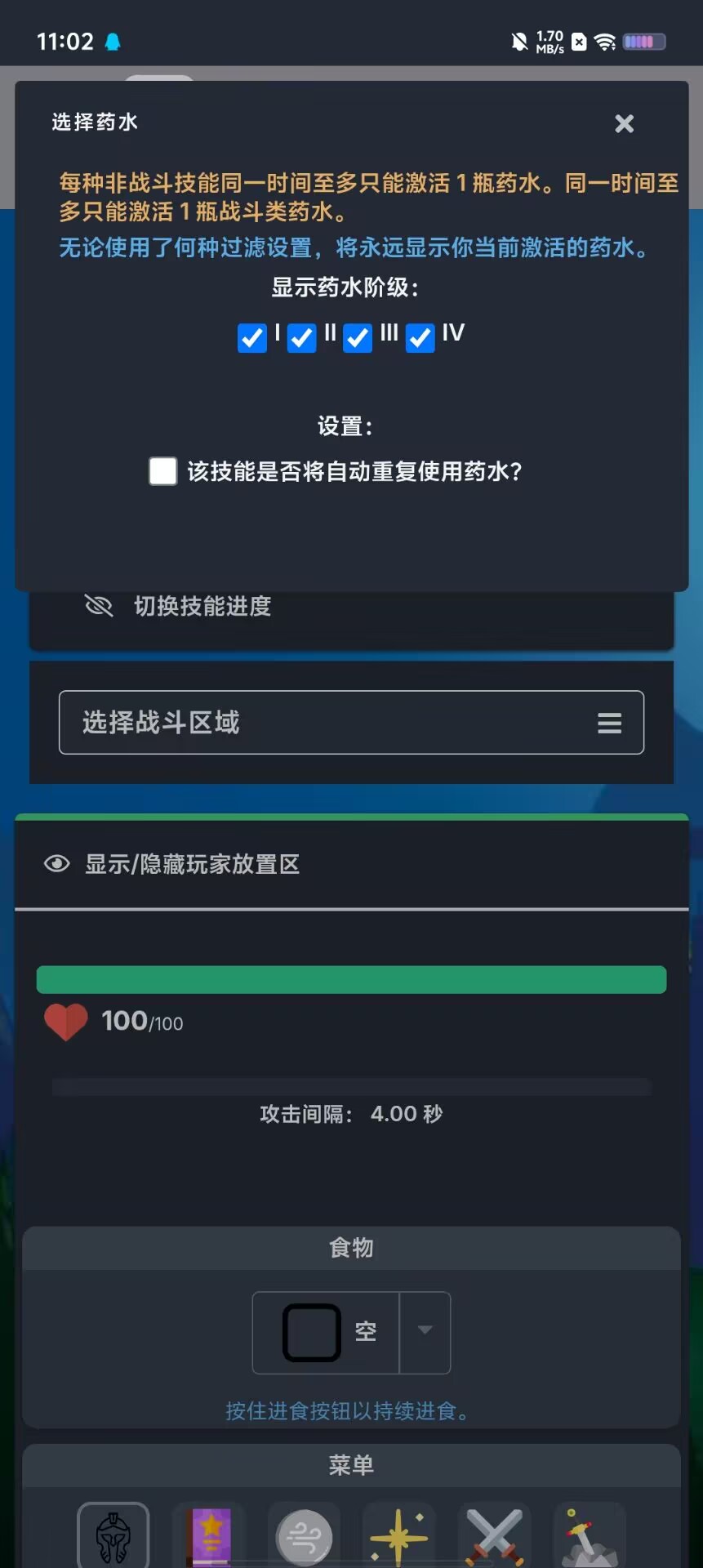Open the crossed swords menu icon

[x=495, y=1536]
